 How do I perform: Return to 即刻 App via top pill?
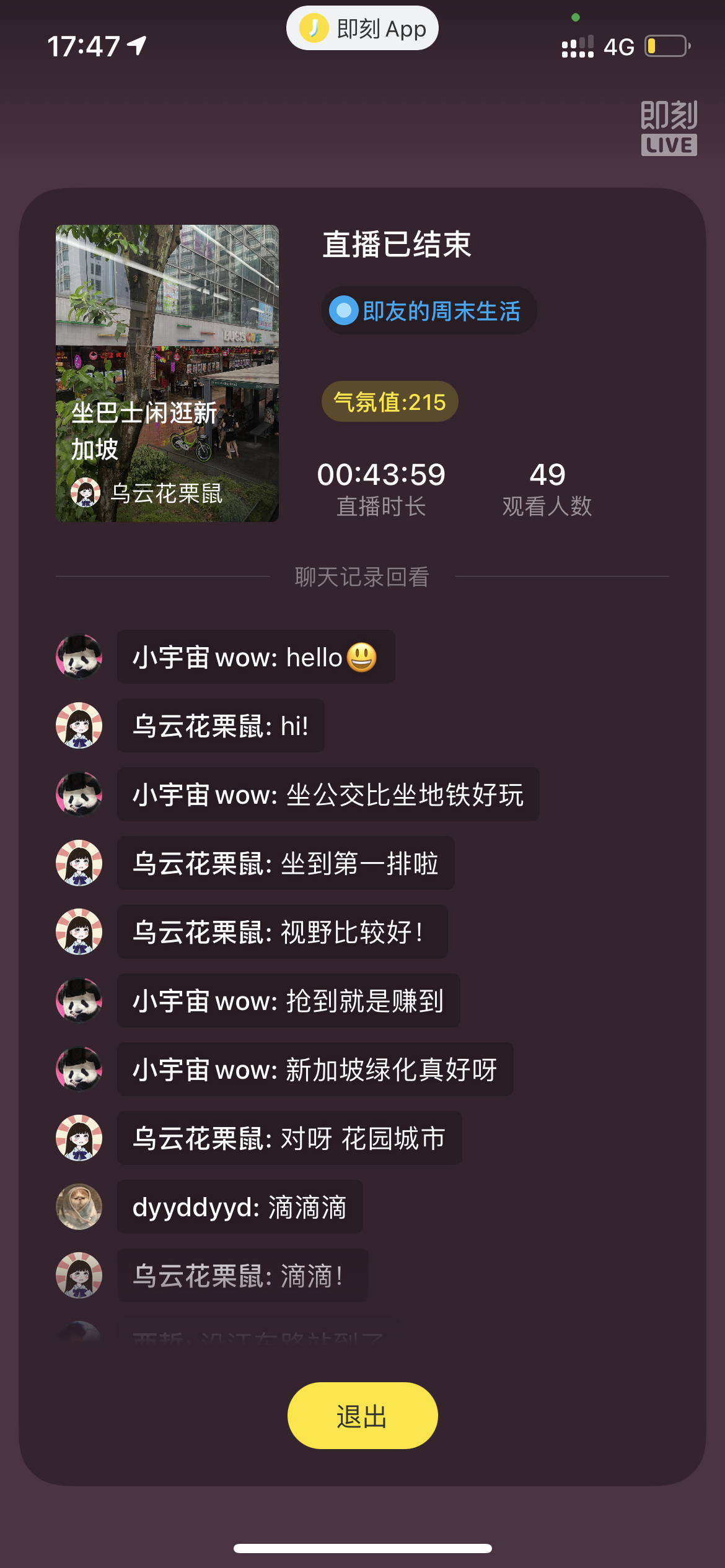tap(362, 28)
